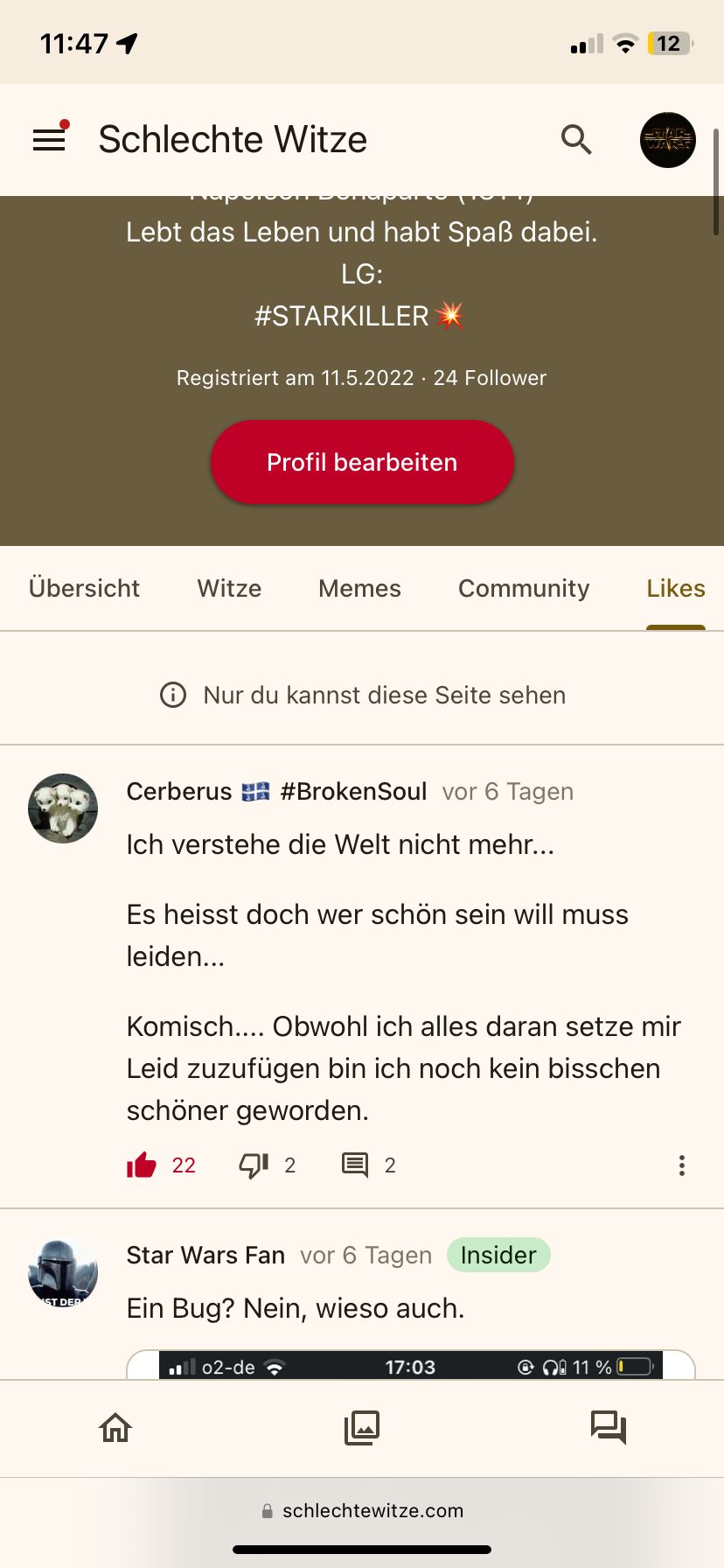
Task: Open the search magnifier
Action: point(576,140)
